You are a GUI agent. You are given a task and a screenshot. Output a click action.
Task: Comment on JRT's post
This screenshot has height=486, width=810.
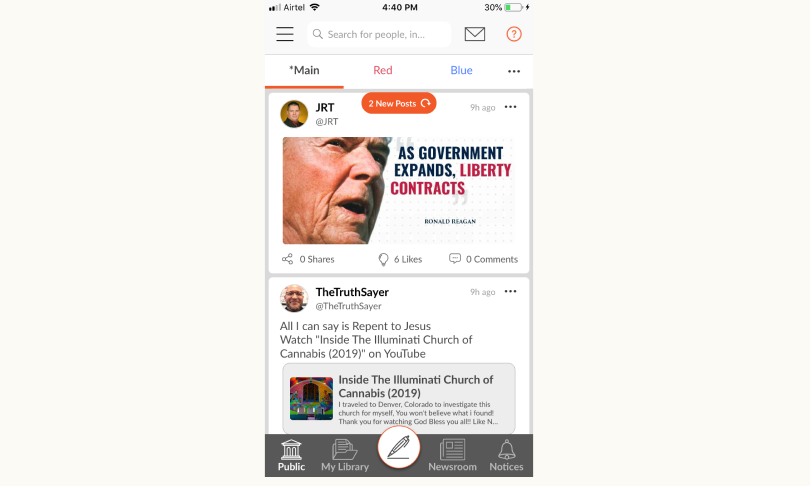point(483,259)
